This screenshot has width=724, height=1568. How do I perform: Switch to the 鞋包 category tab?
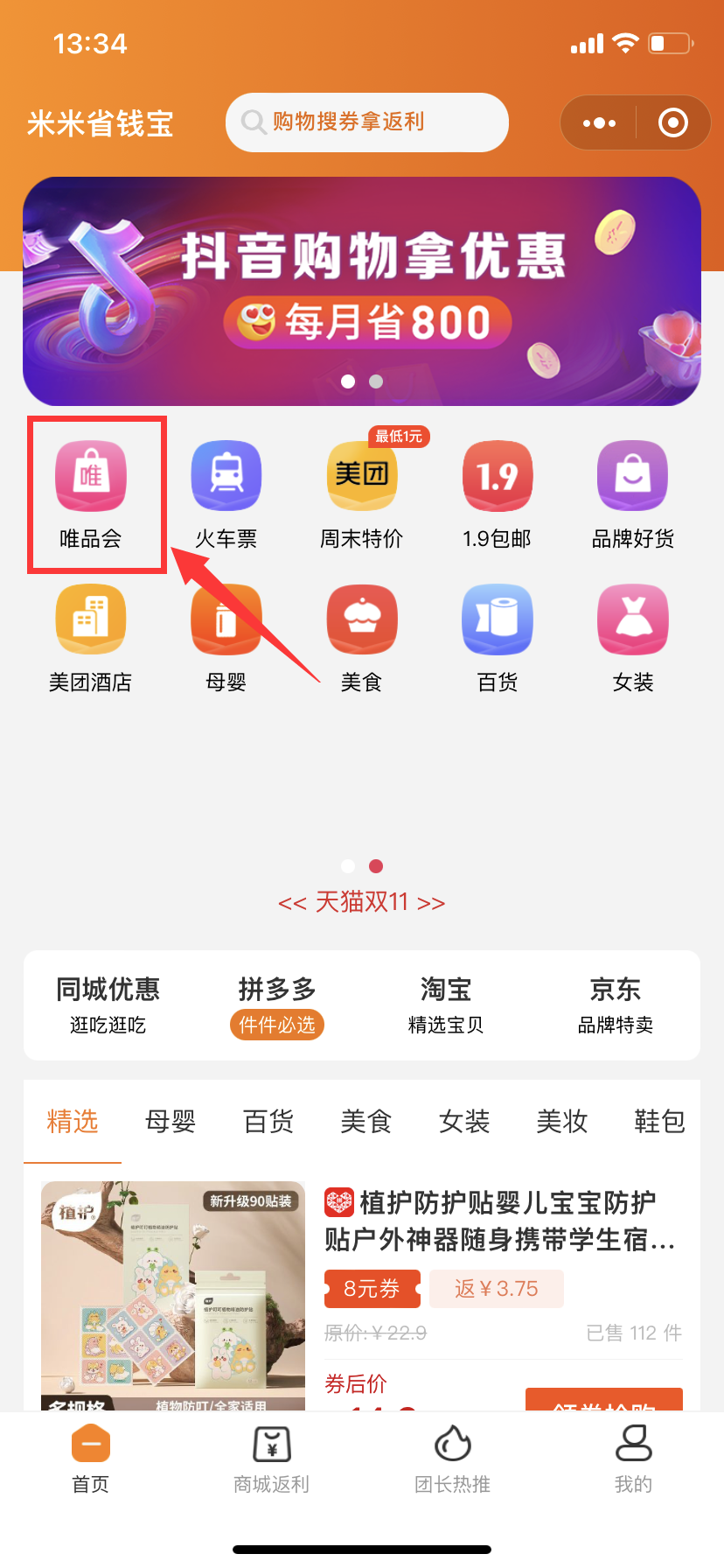660,1121
